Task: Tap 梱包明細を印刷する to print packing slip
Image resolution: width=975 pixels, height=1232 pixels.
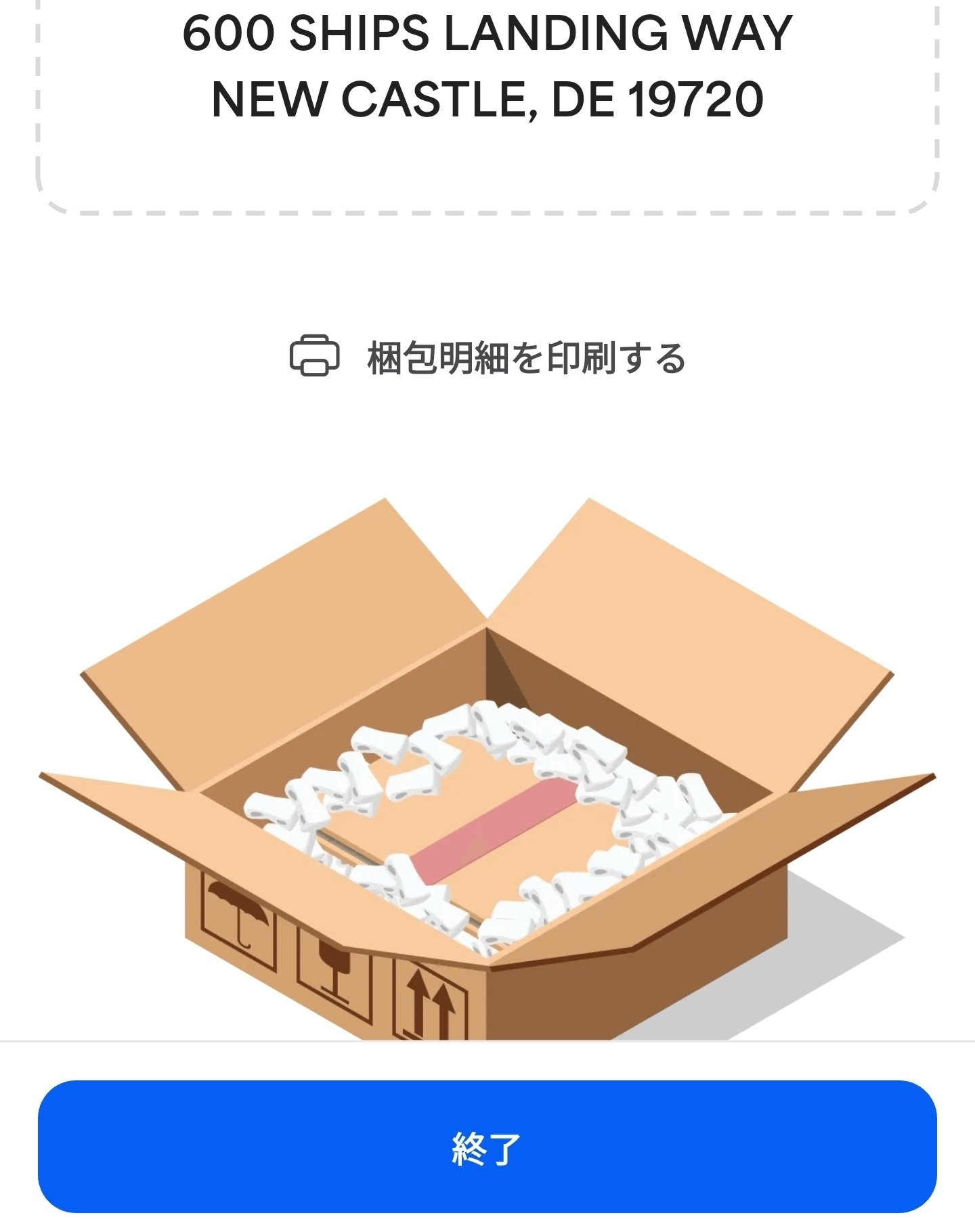Action: tap(487, 357)
